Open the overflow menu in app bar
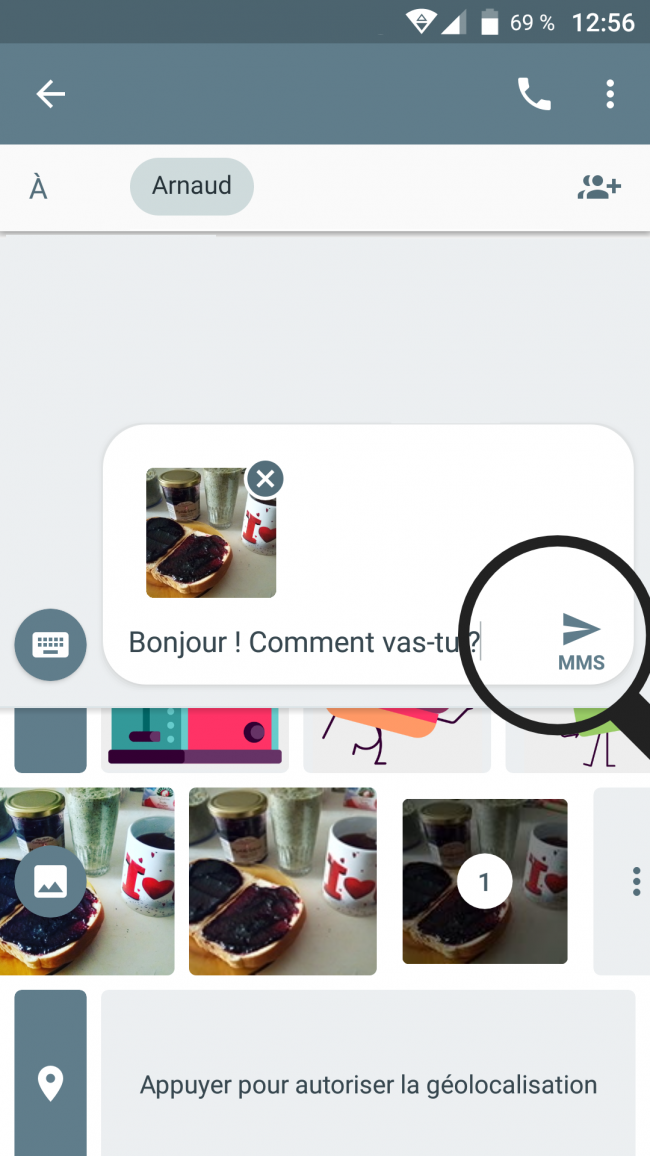This screenshot has width=650, height=1156. tap(610, 94)
